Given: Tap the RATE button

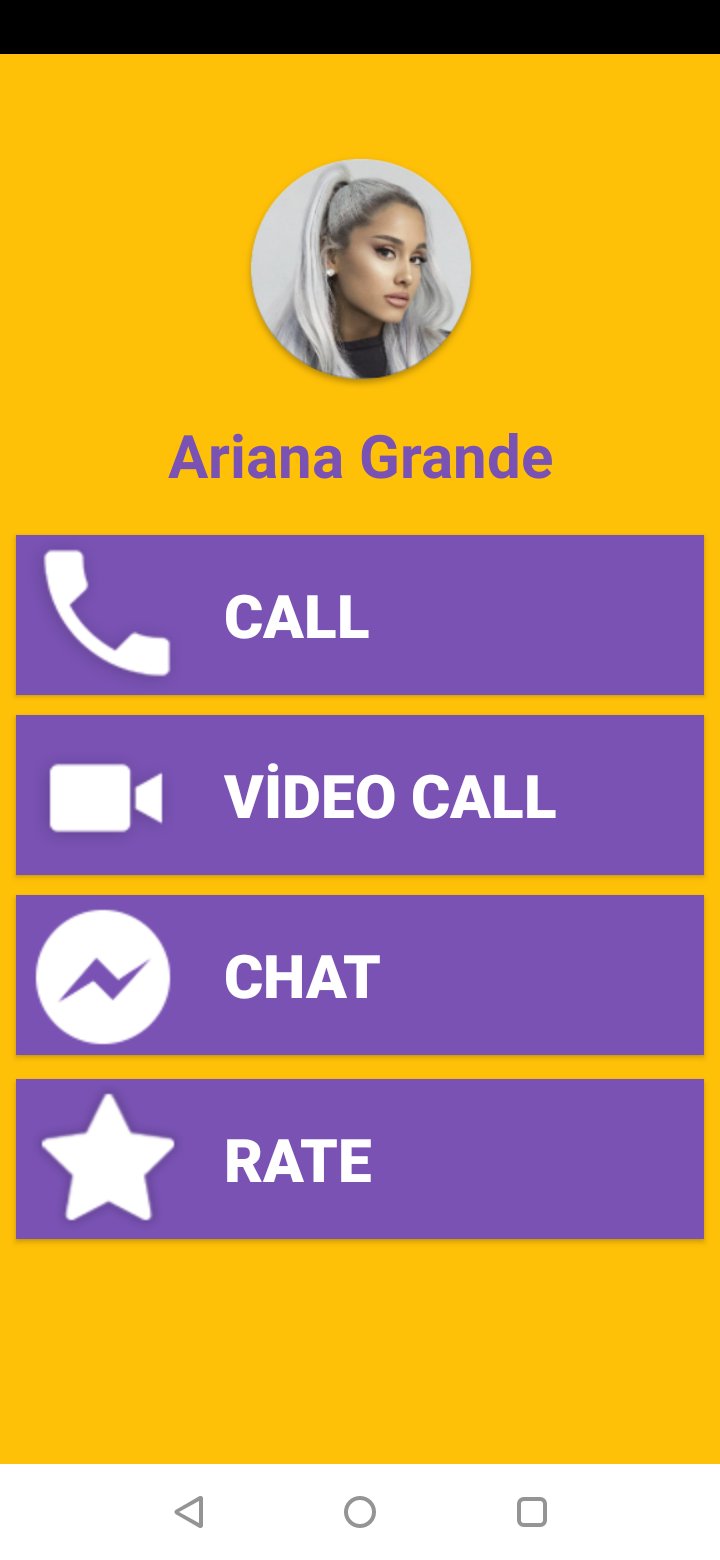Looking at the screenshot, I should [x=360, y=1159].
